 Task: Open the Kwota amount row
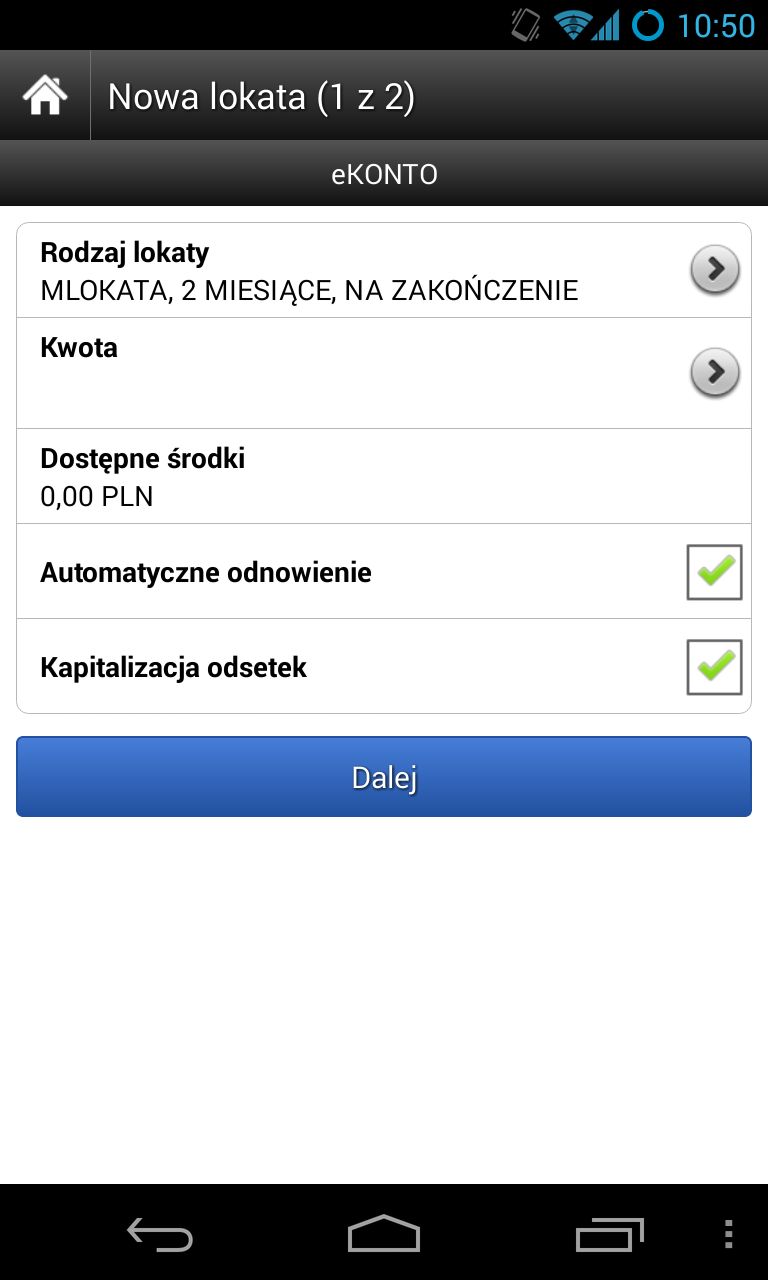[384, 373]
